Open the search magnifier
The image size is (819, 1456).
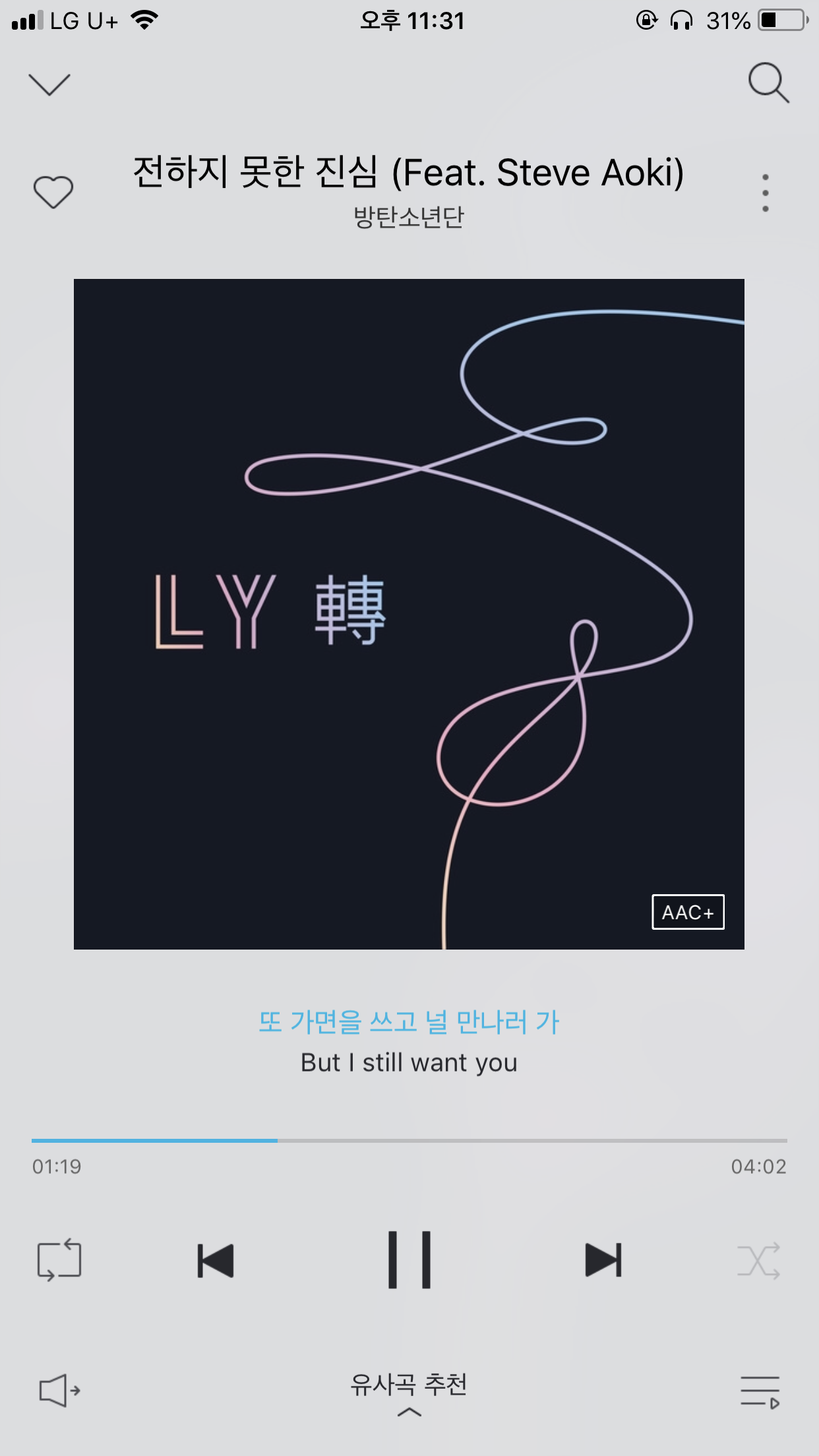[768, 83]
